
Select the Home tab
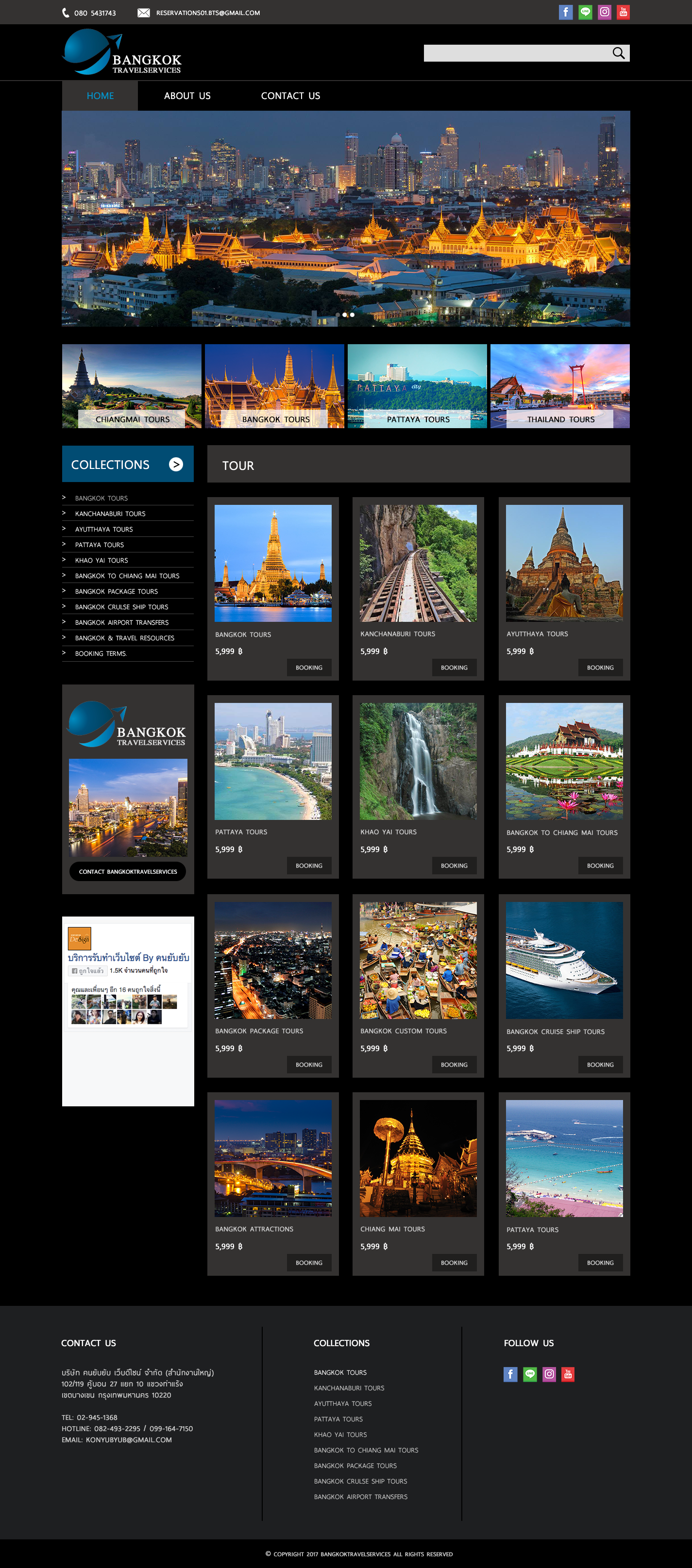pos(100,96)
